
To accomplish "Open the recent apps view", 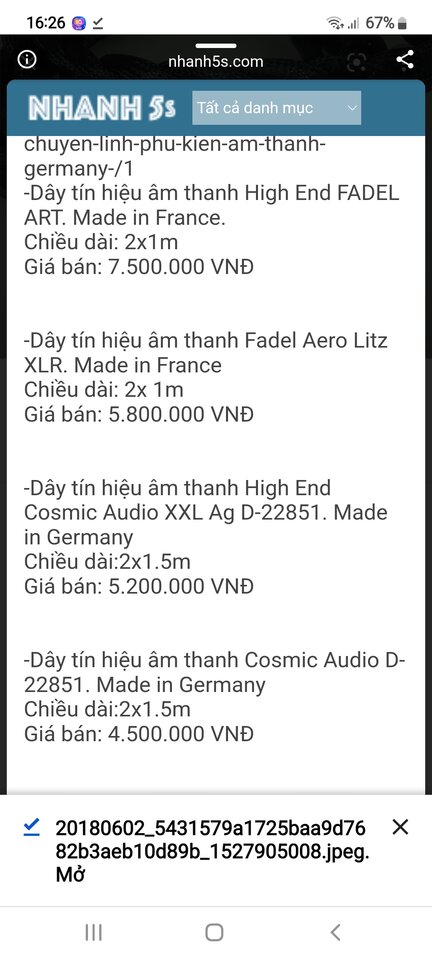I will click(94, 932).
